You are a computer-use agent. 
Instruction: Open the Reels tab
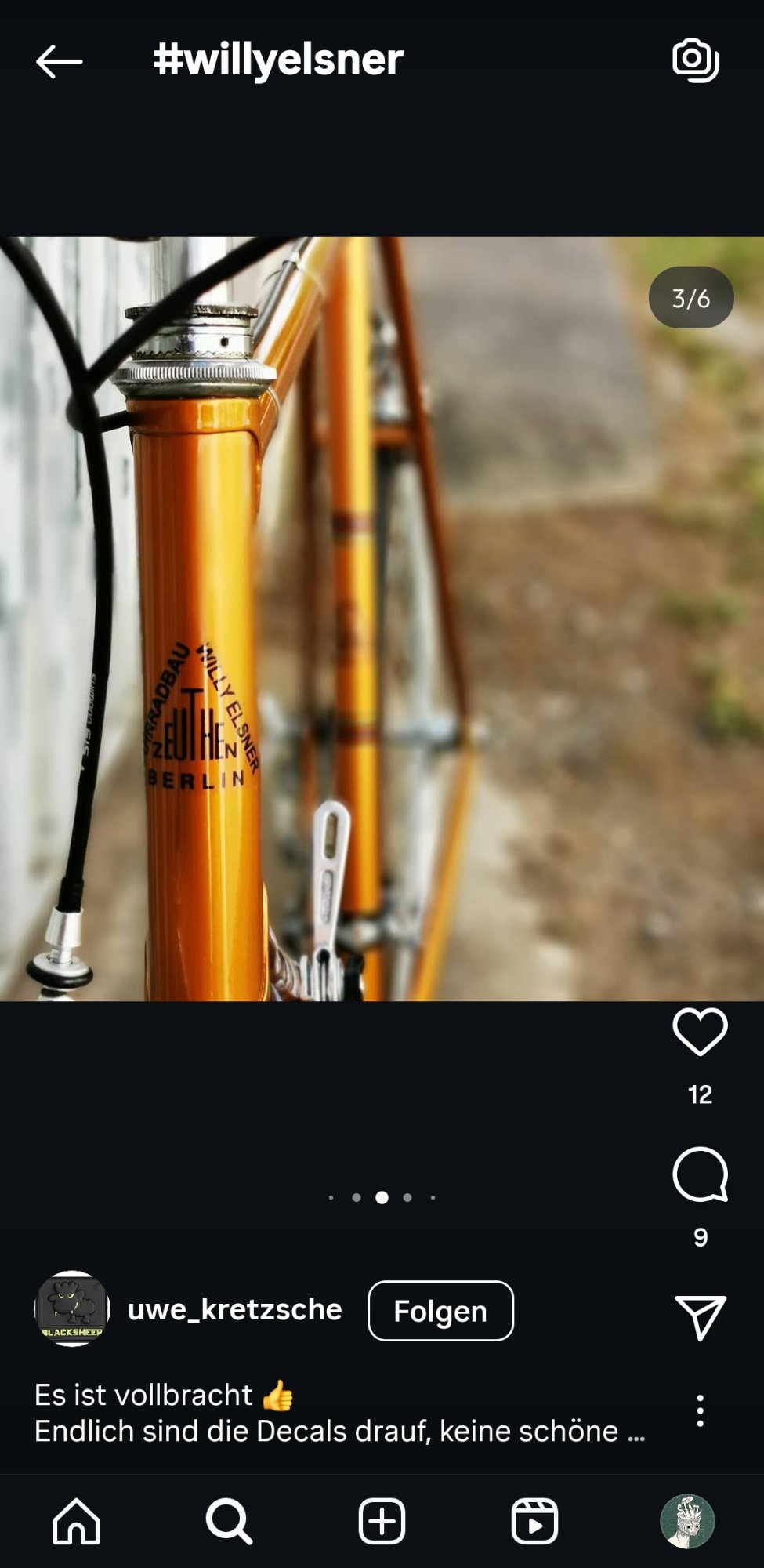click(534, 1521)
